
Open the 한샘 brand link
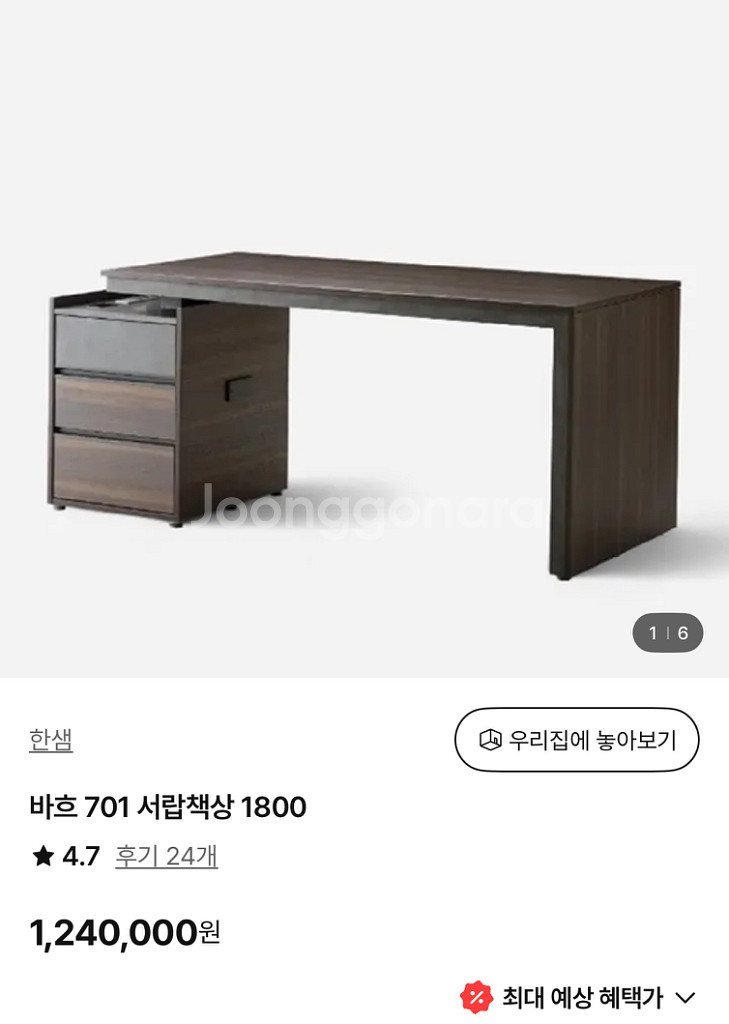pos(51,740)
